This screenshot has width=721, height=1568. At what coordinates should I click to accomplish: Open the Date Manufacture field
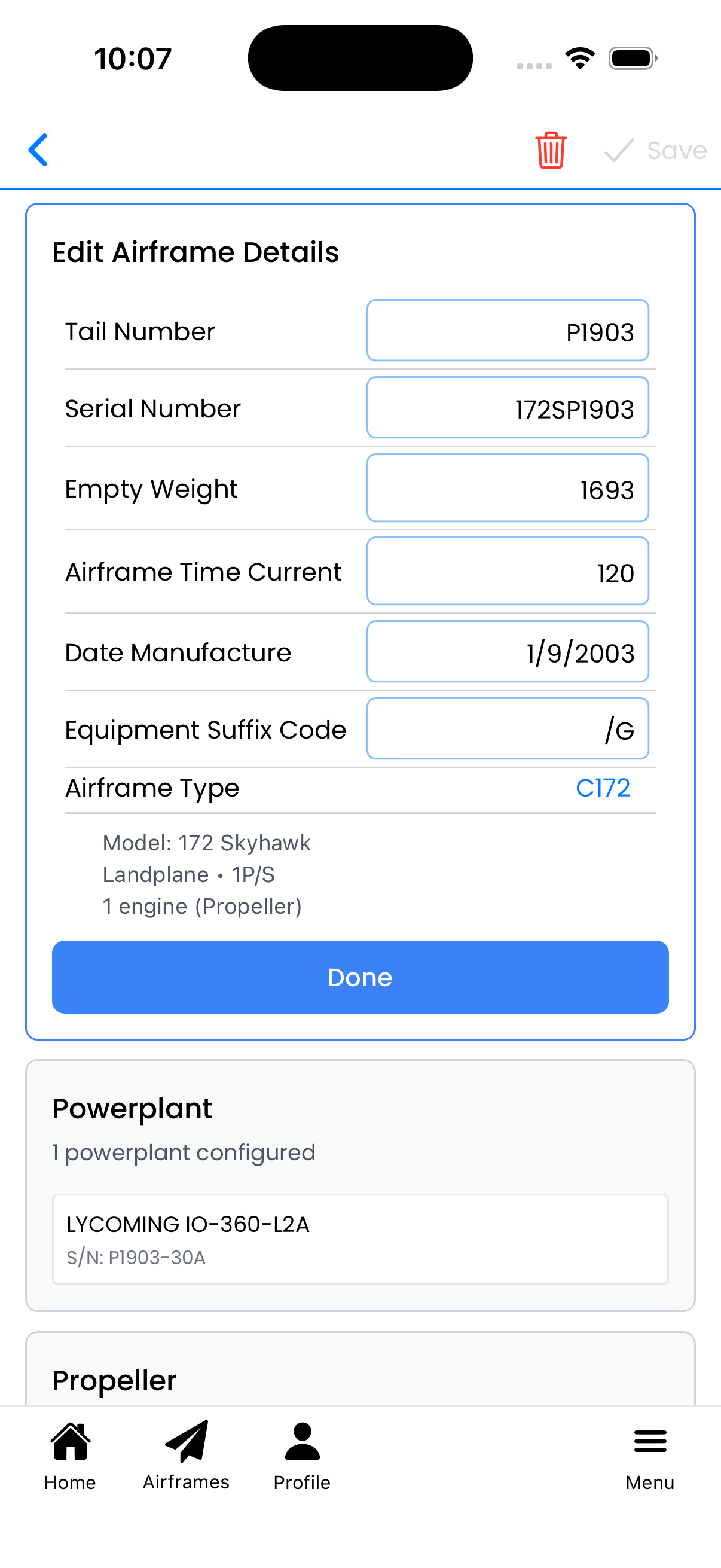coord(509,651)
